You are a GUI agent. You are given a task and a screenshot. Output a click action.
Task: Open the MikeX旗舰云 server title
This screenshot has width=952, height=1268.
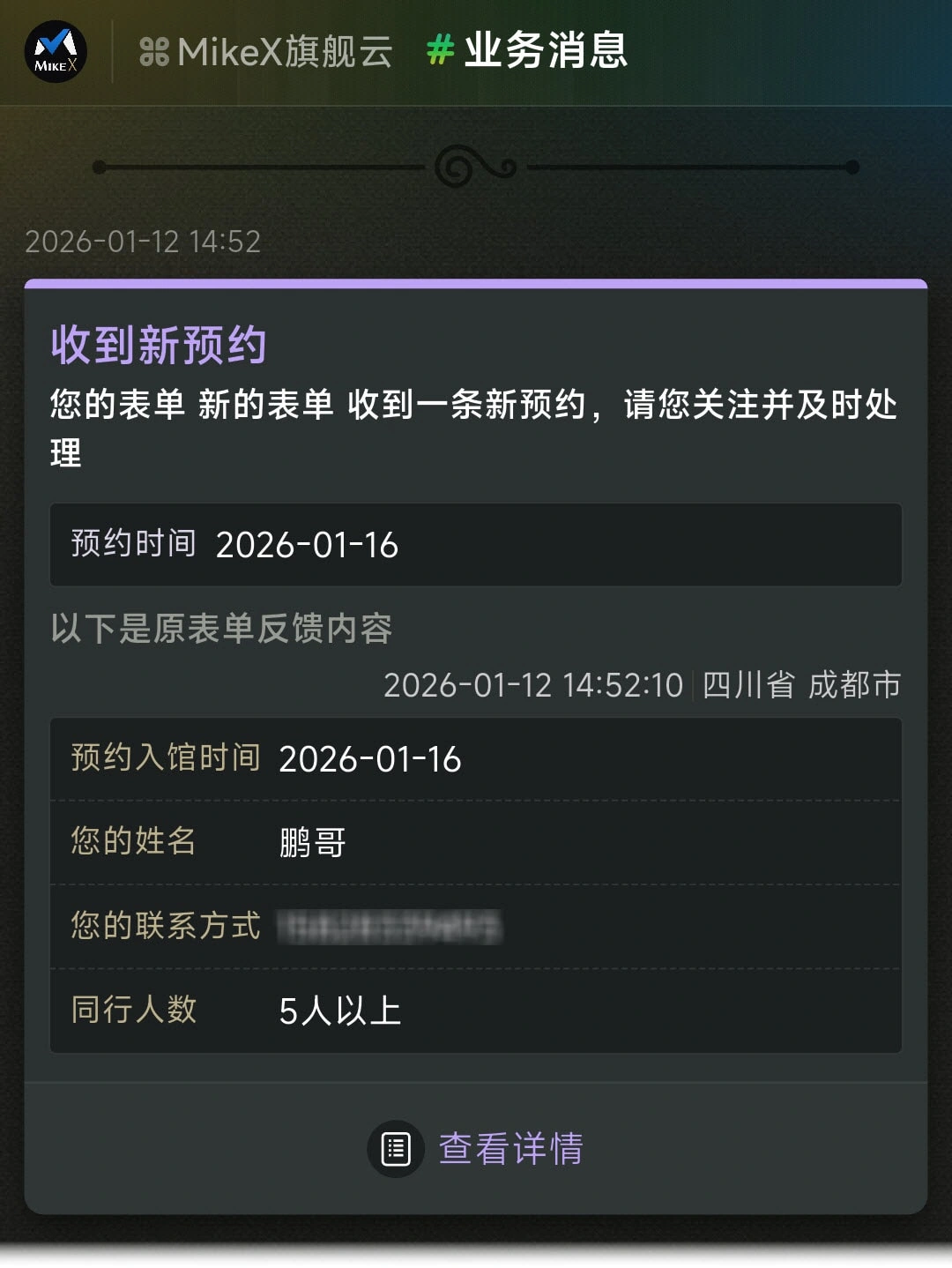pyautogui.click(x=266, y=52)
